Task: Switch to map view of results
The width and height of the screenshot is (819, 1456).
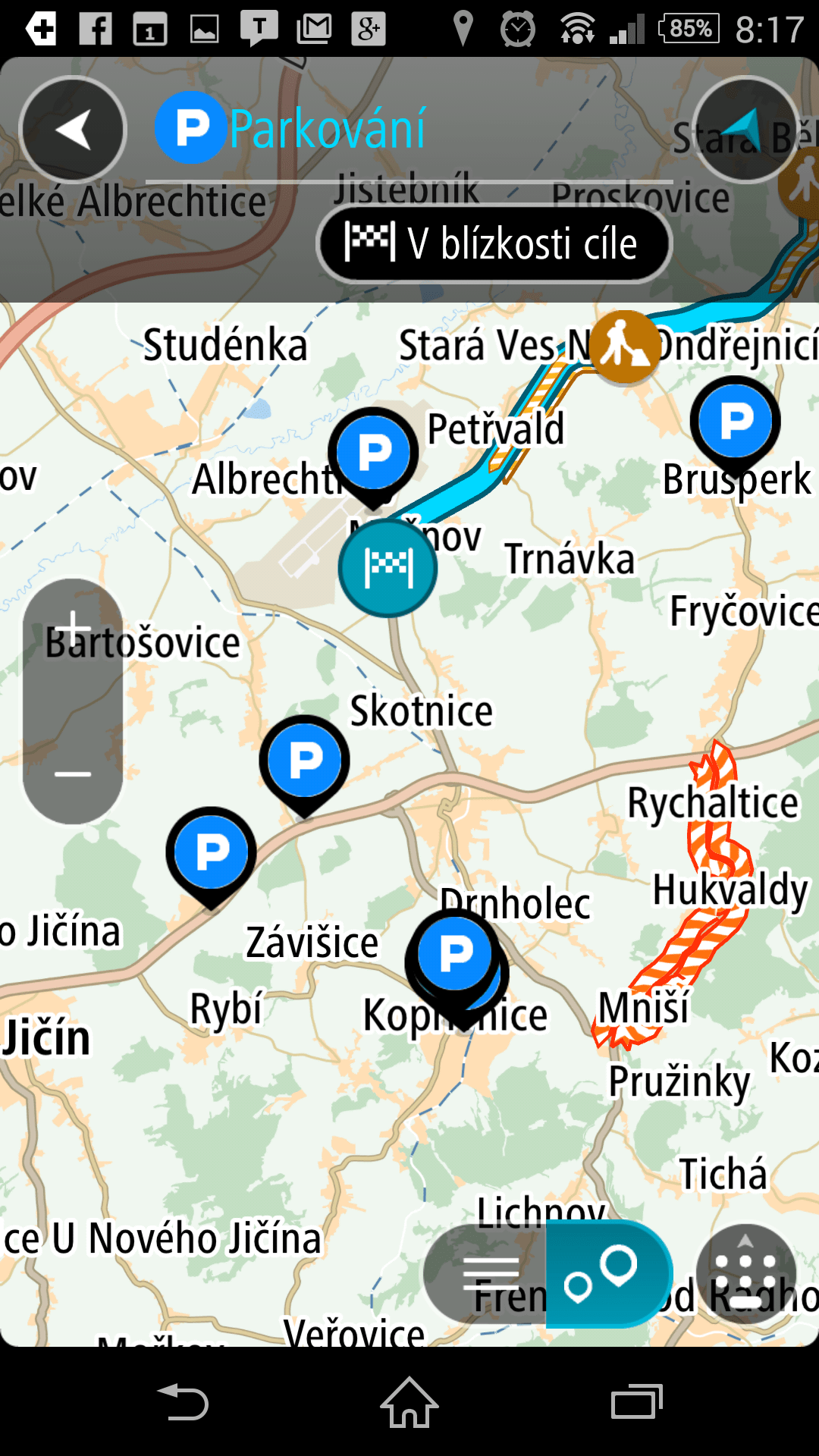Action: coord(607,1273)
